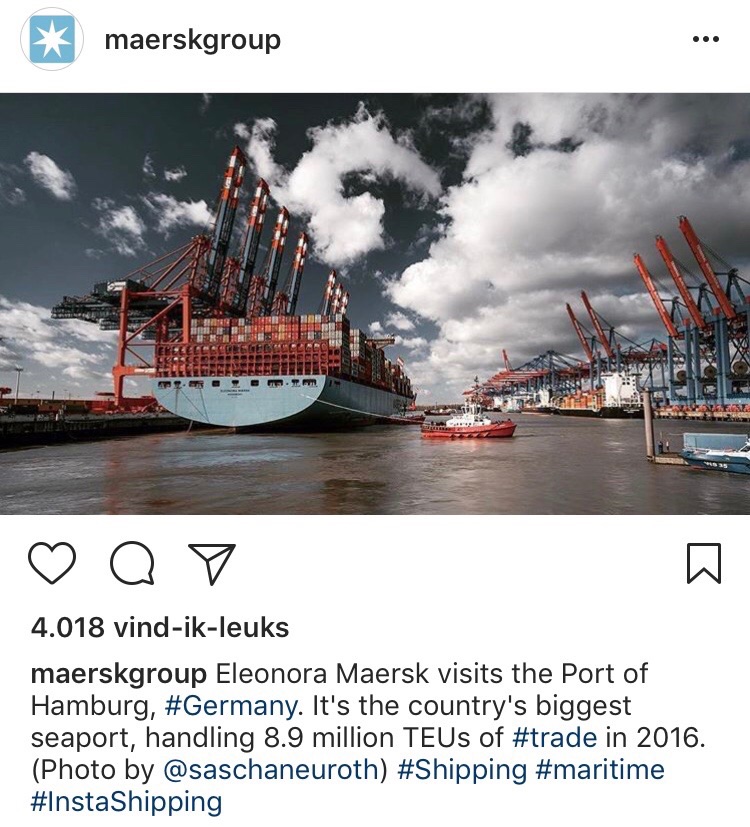View the 4.018 vind-ik-leuks list
This screenshot has width=750, height=827.
click(x=160, y=628)
